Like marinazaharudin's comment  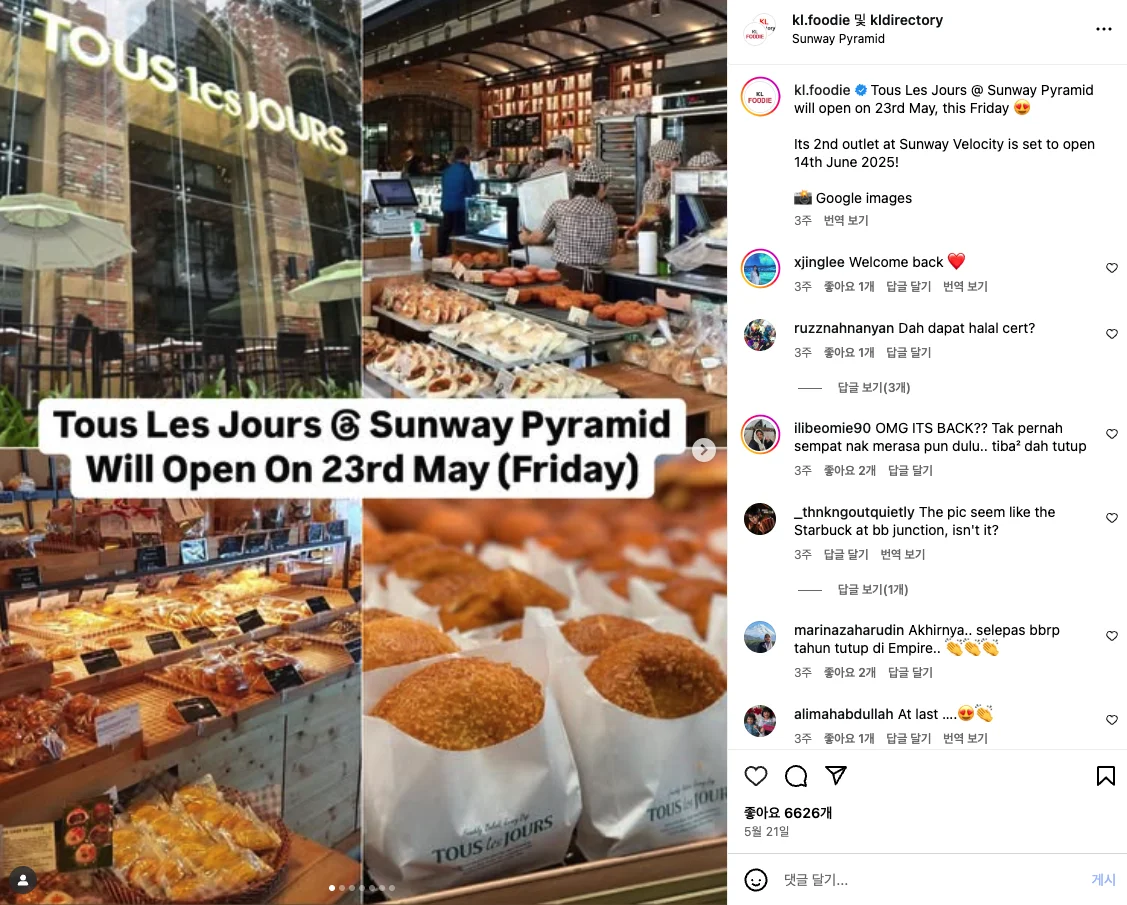pos(1111,636)
